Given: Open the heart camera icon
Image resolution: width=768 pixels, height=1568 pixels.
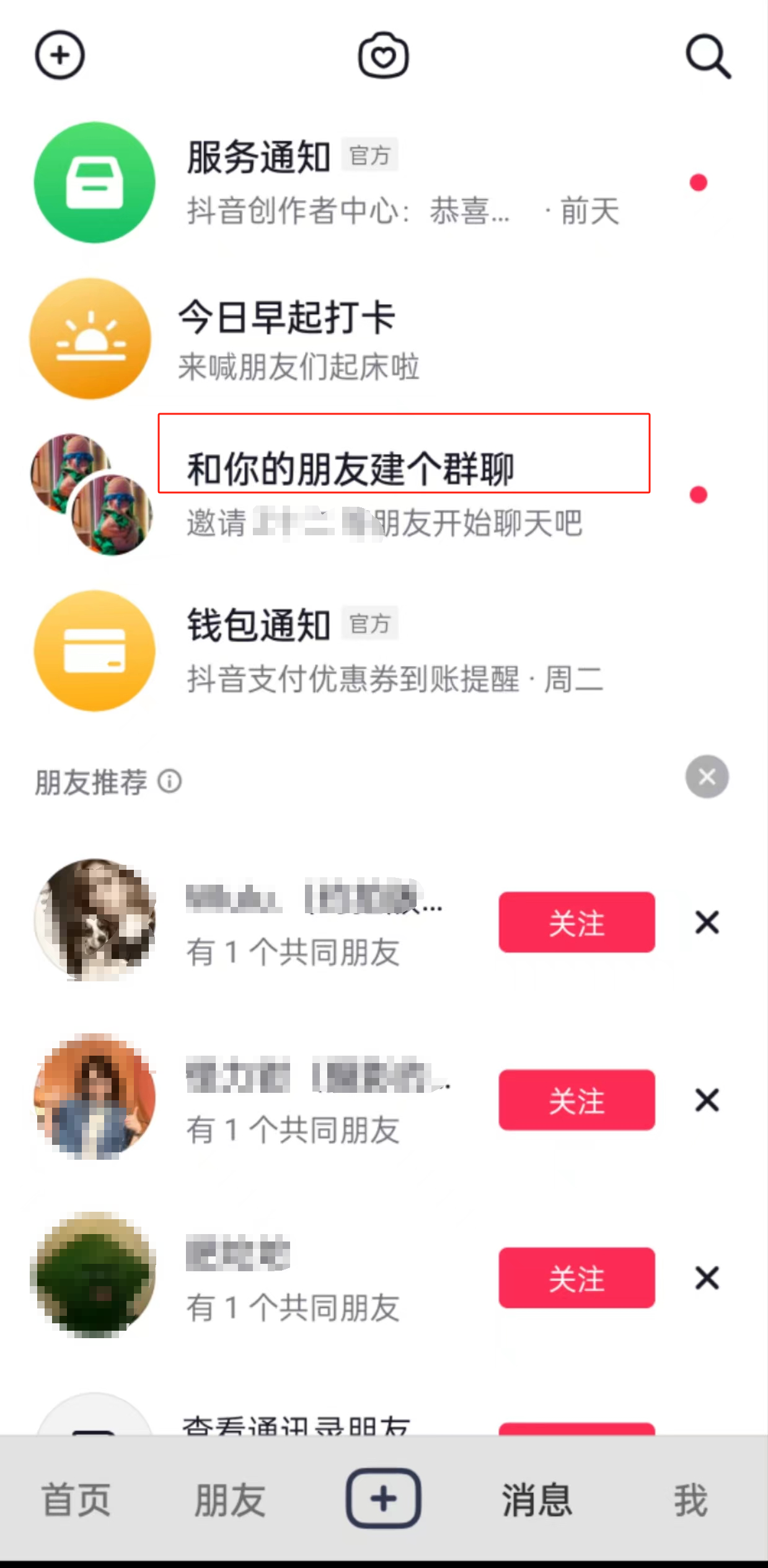Looking at the screenshot, I should coord(383,56).
